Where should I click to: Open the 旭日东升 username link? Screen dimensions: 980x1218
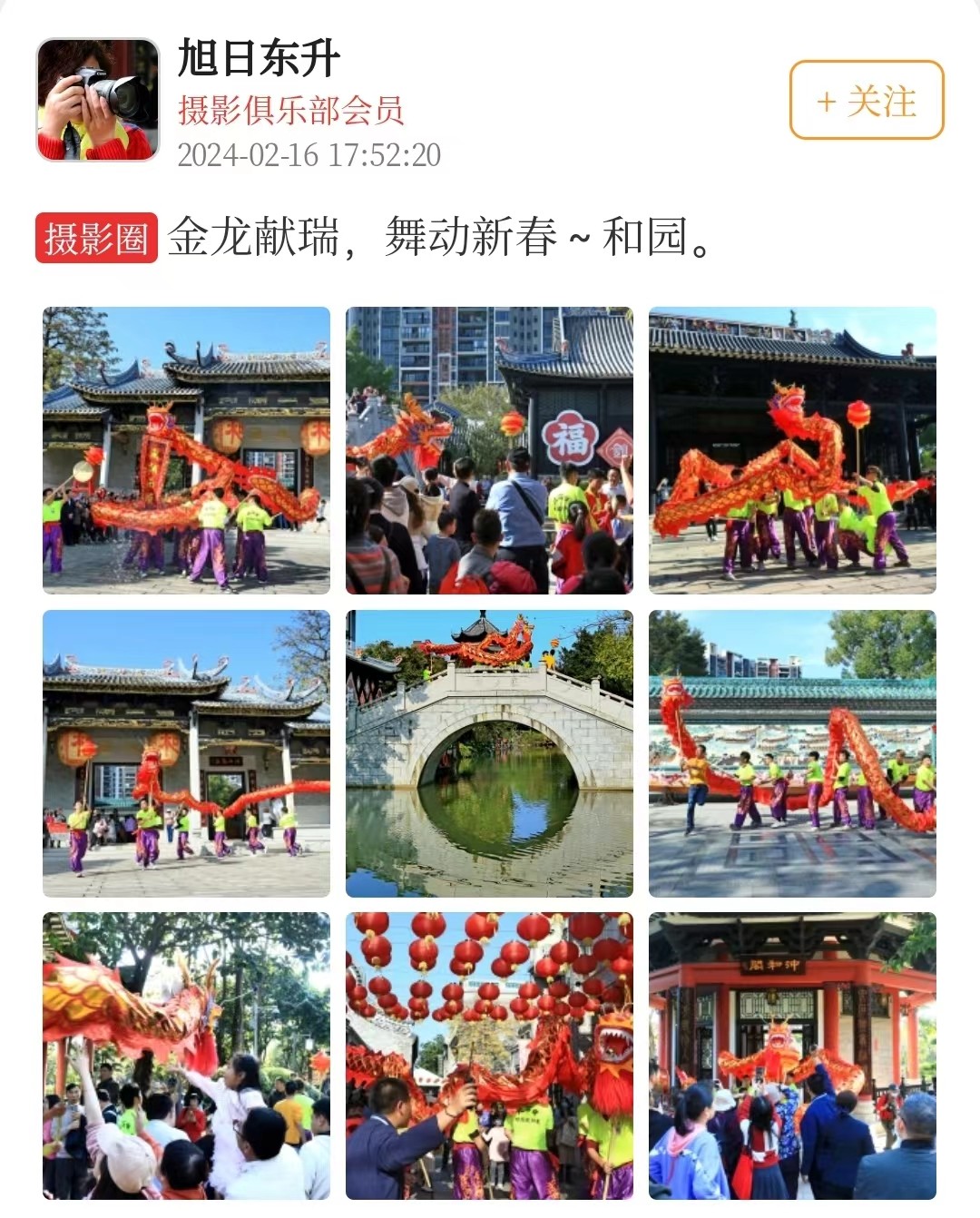tap(259, 59)
